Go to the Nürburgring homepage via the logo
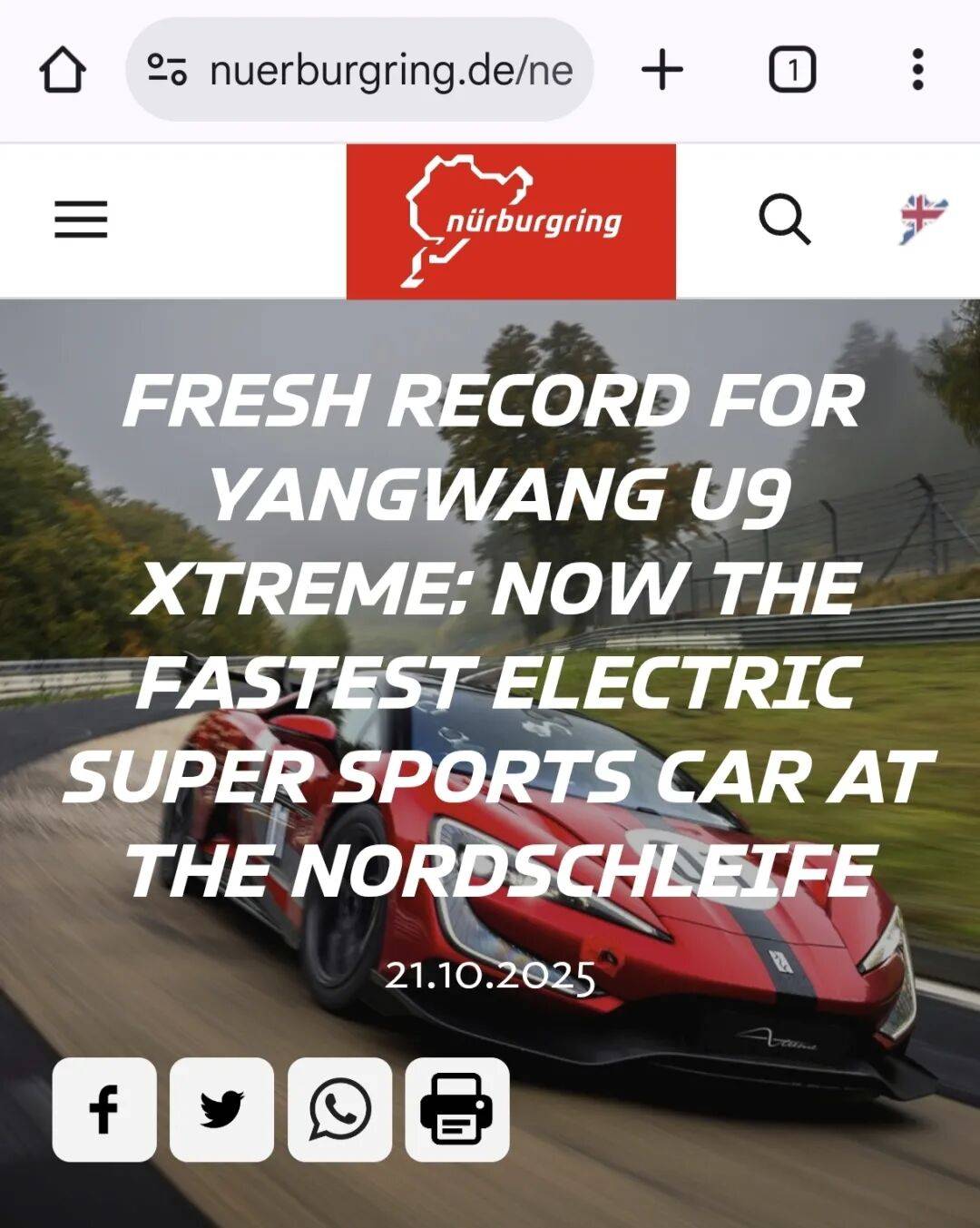The width and height of the screenshot is (980, 1228). [511, 221]
